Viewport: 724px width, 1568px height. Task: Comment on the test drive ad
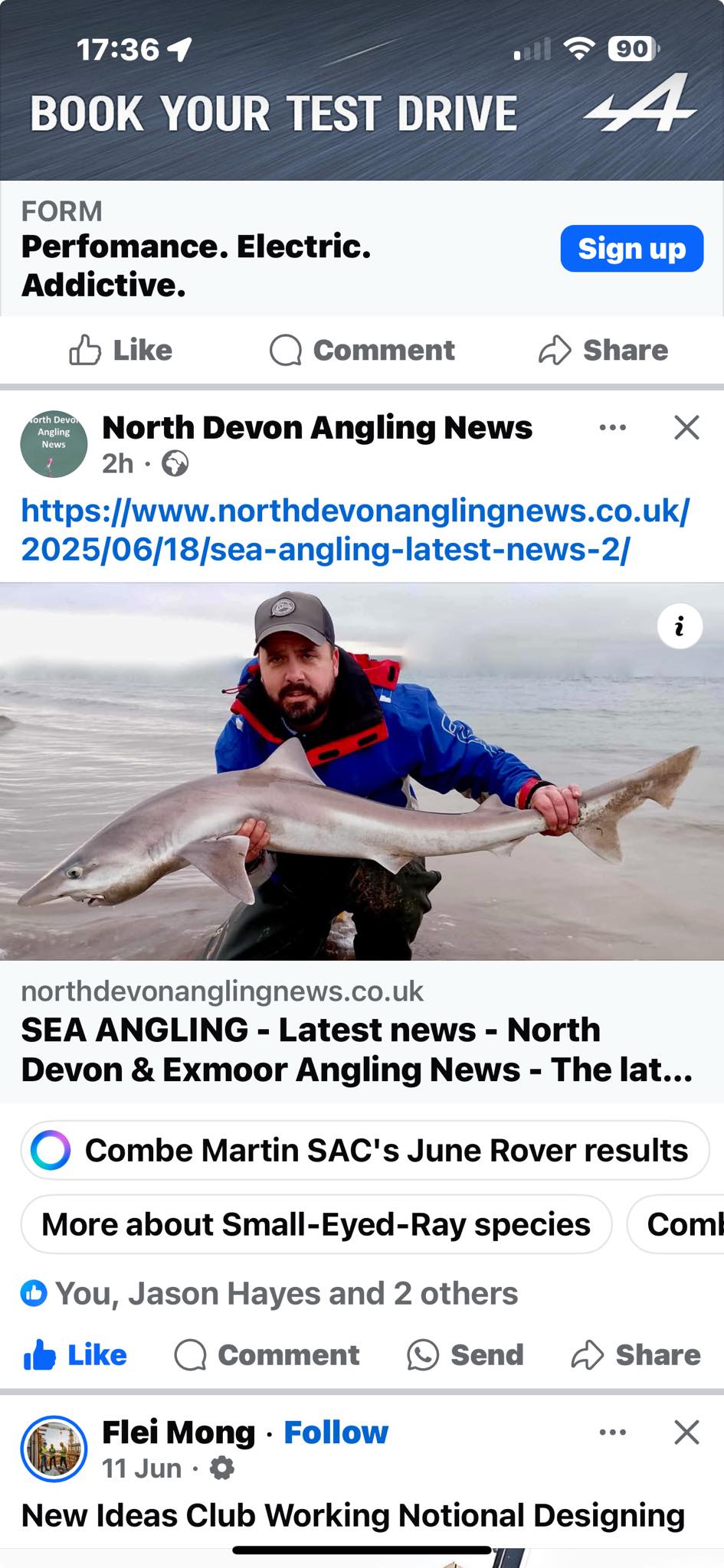tap(362, 351)
